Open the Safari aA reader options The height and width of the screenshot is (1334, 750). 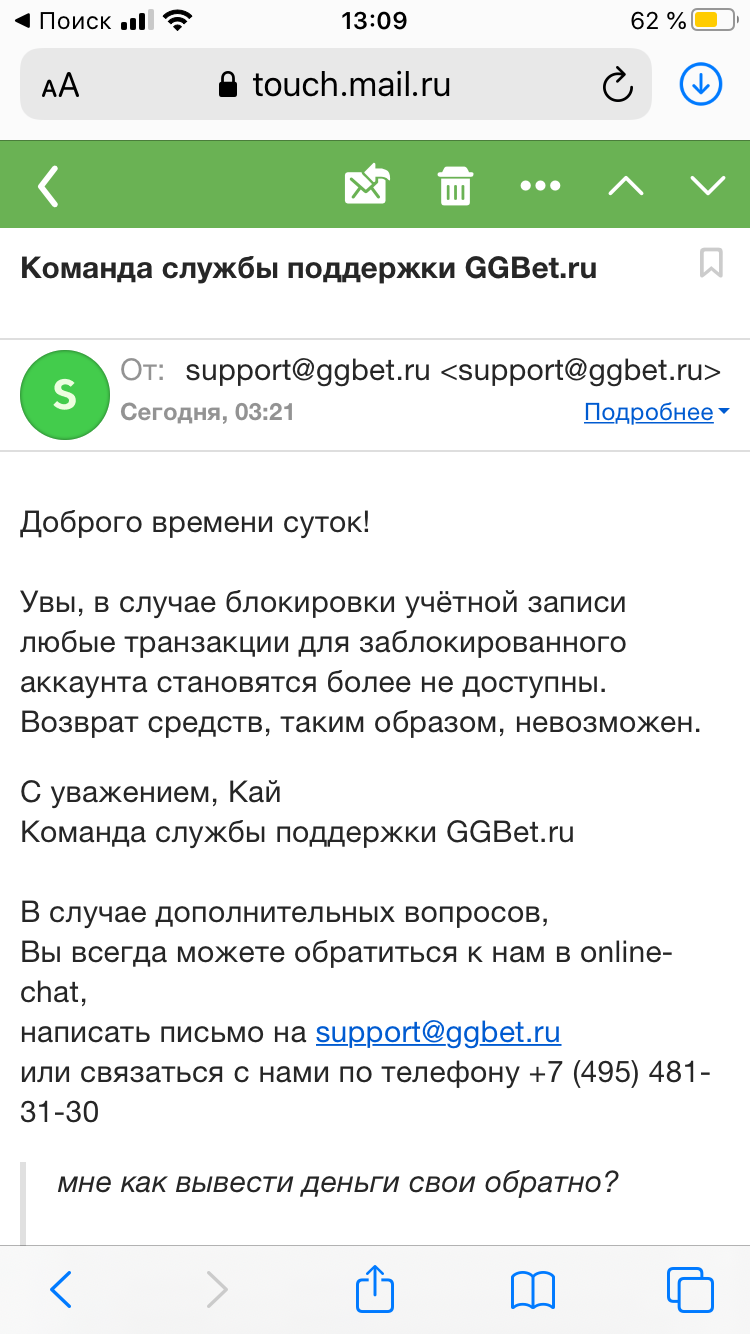[x=60, y=86]
